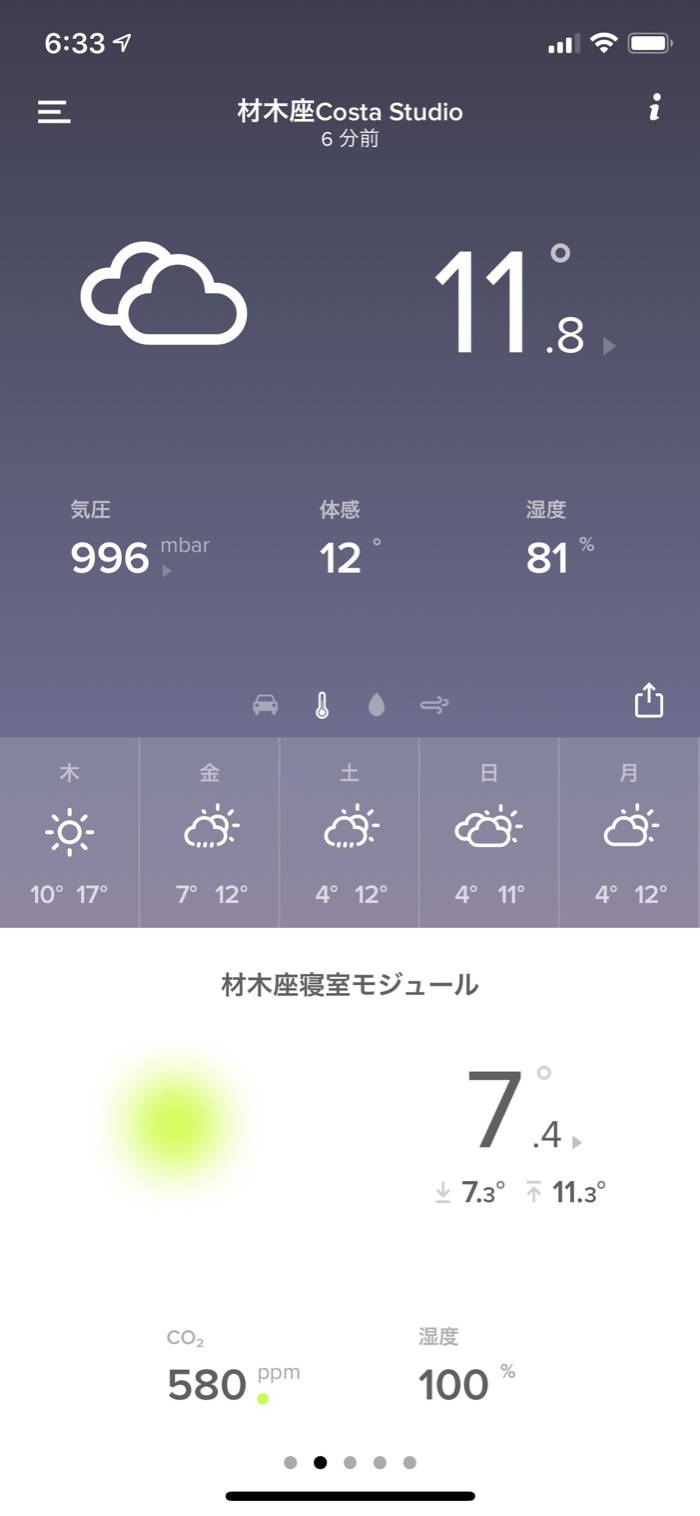Screen dimensions: 700x1516
Task: Switch to the water drop rain view
Action: tap(376, 706)
